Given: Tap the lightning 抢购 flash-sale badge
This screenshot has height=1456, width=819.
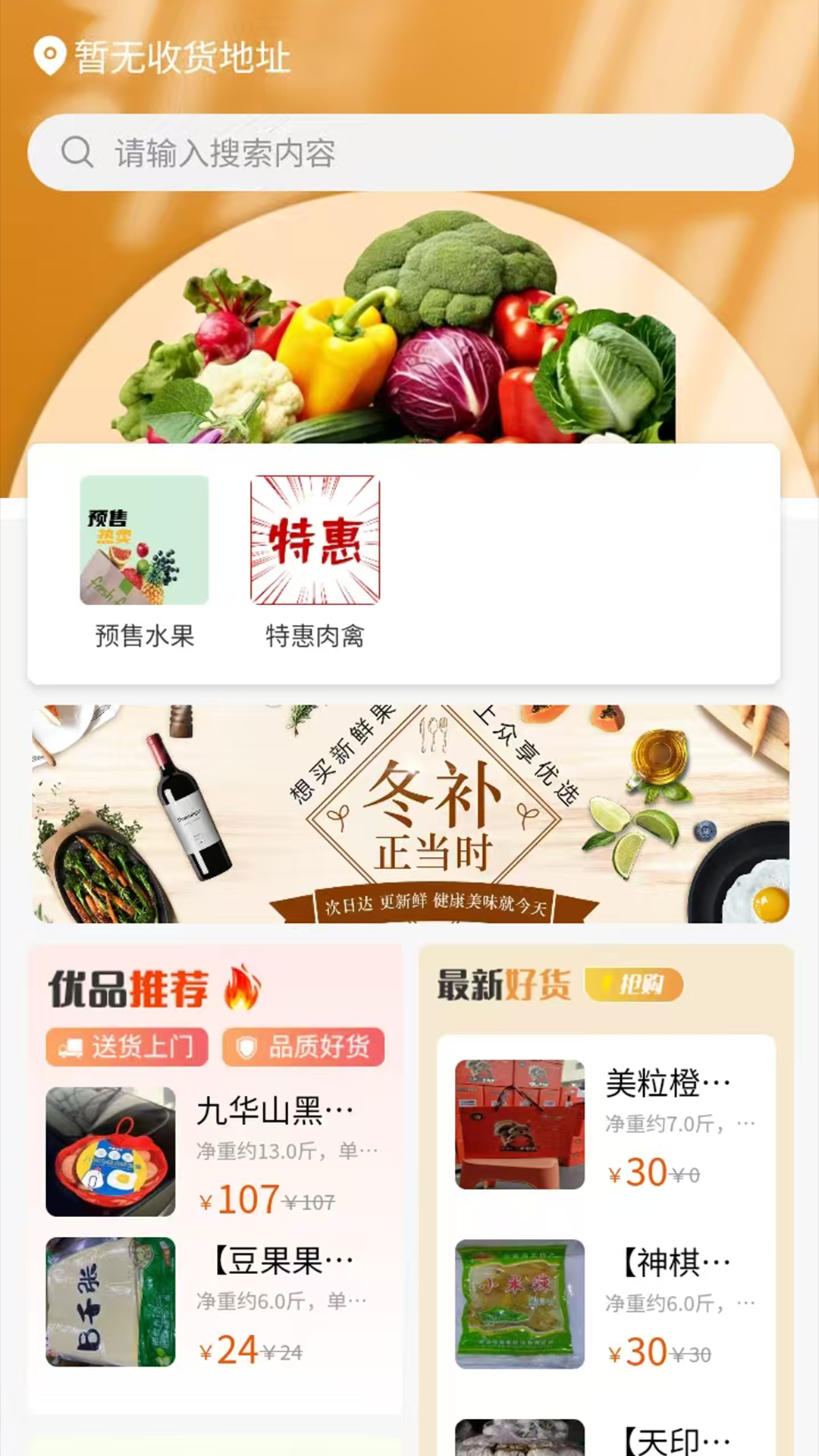Looking at the screenshot, I should [635, 985].
